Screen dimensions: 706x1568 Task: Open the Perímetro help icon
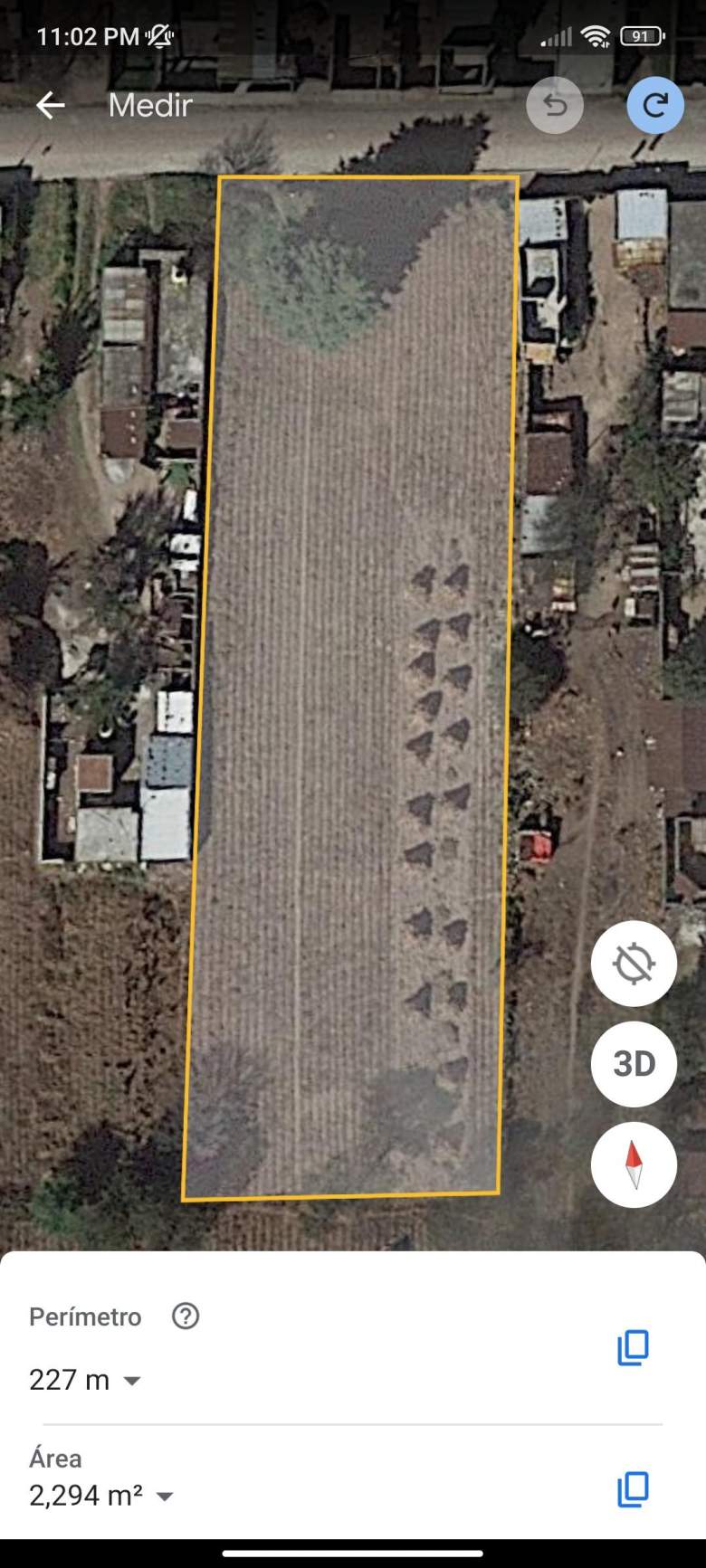[x=186, y=1316]
